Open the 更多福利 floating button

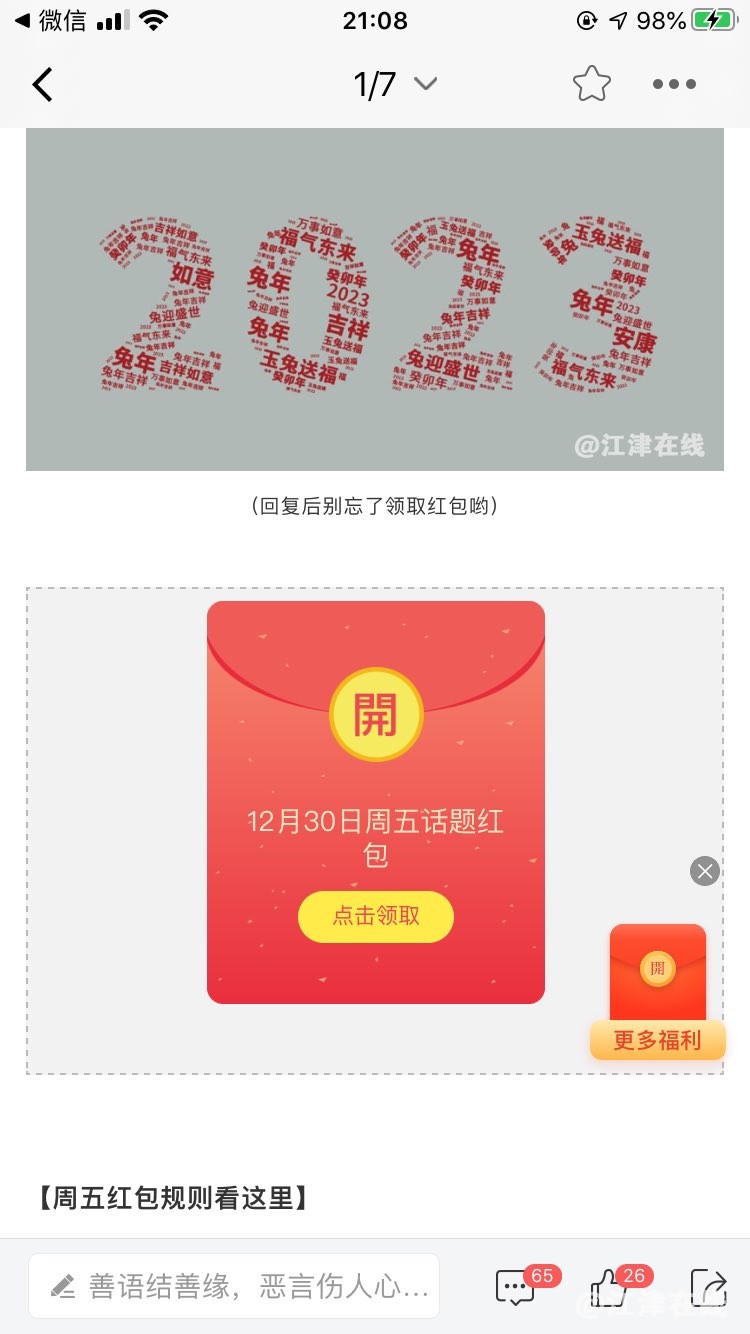coord(658,1040)
